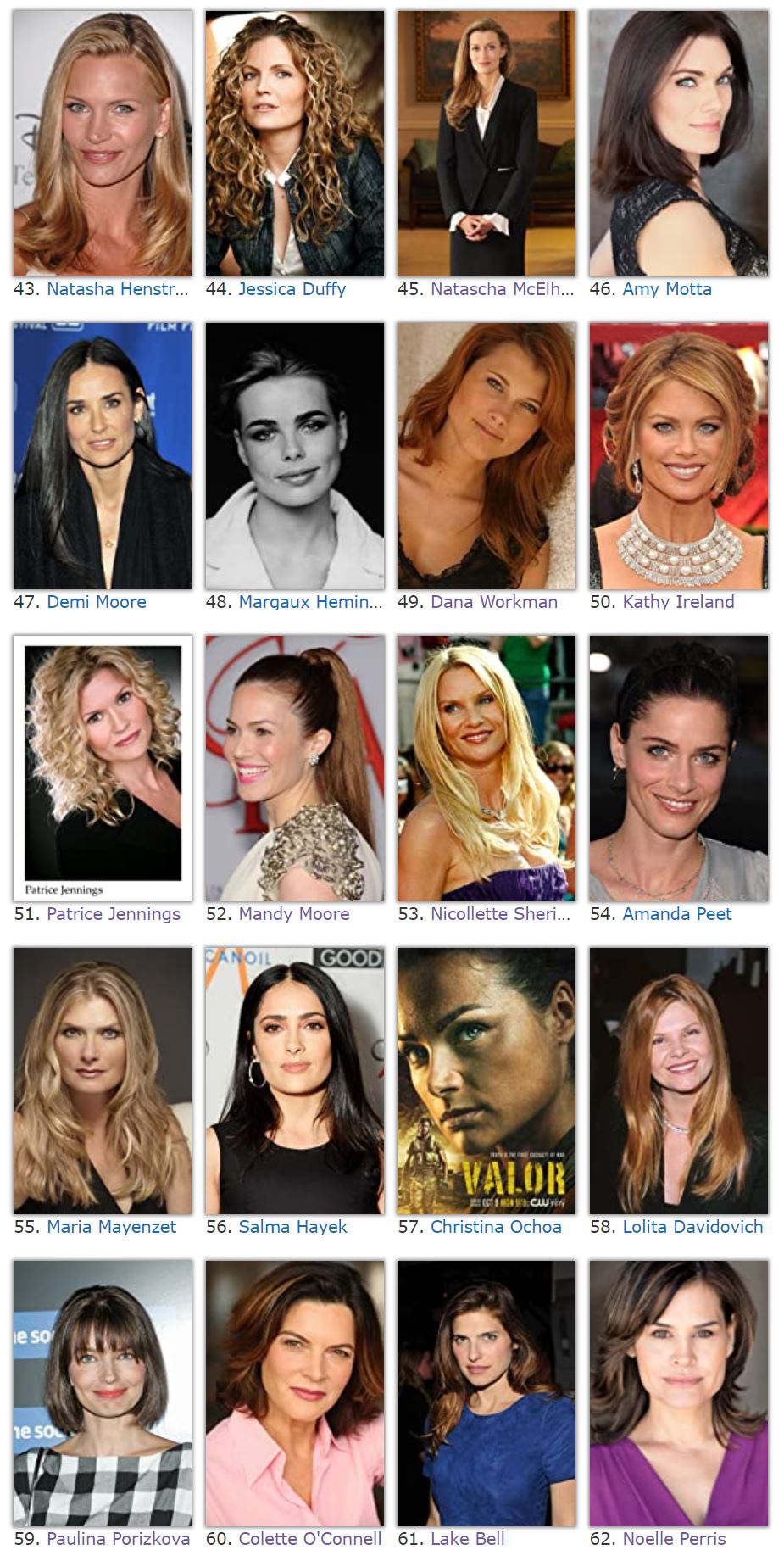Open the Demi Moore name link

click(x=97, y=602)
